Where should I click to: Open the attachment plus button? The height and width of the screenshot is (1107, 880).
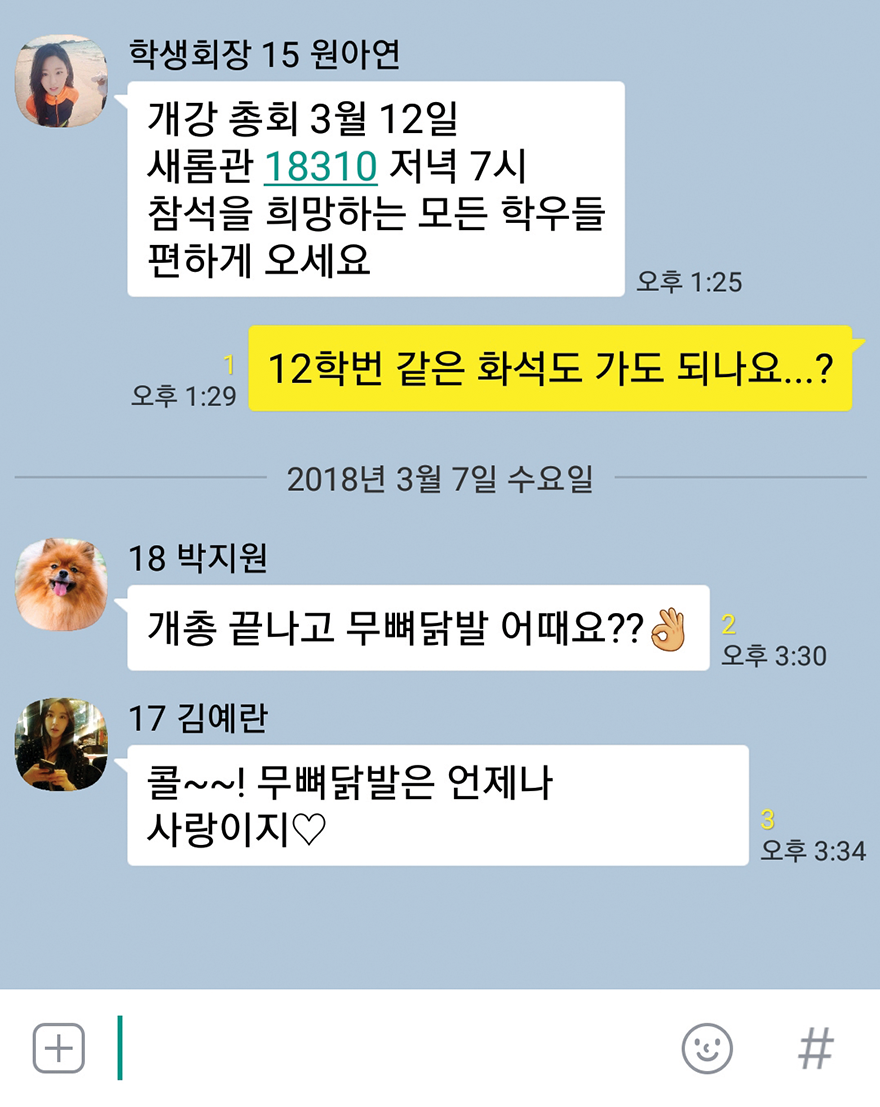click(59, 1048)
